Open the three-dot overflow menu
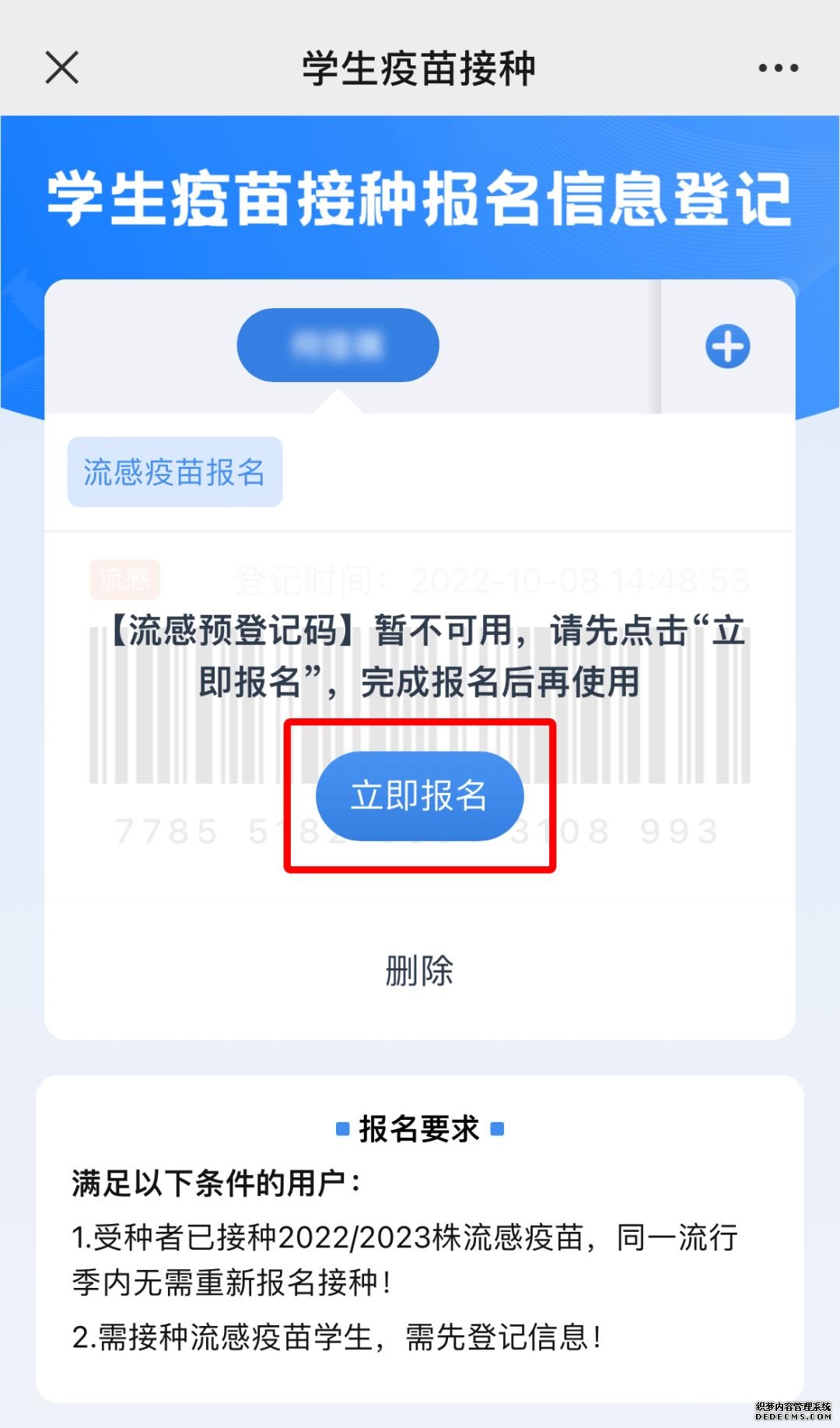This screenshot has height=1428, width=840. (778, 68)
